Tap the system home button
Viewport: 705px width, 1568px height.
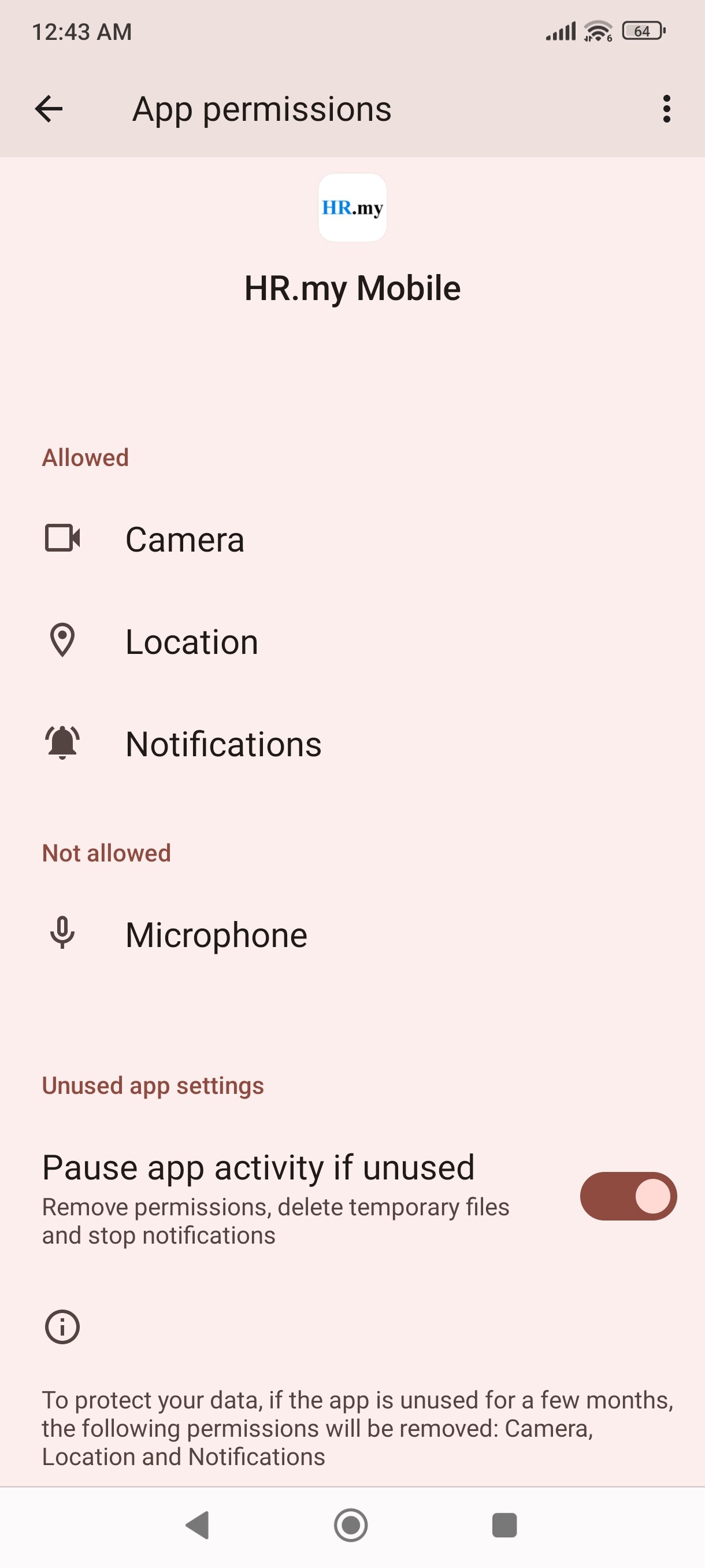tap(351, 1525)
